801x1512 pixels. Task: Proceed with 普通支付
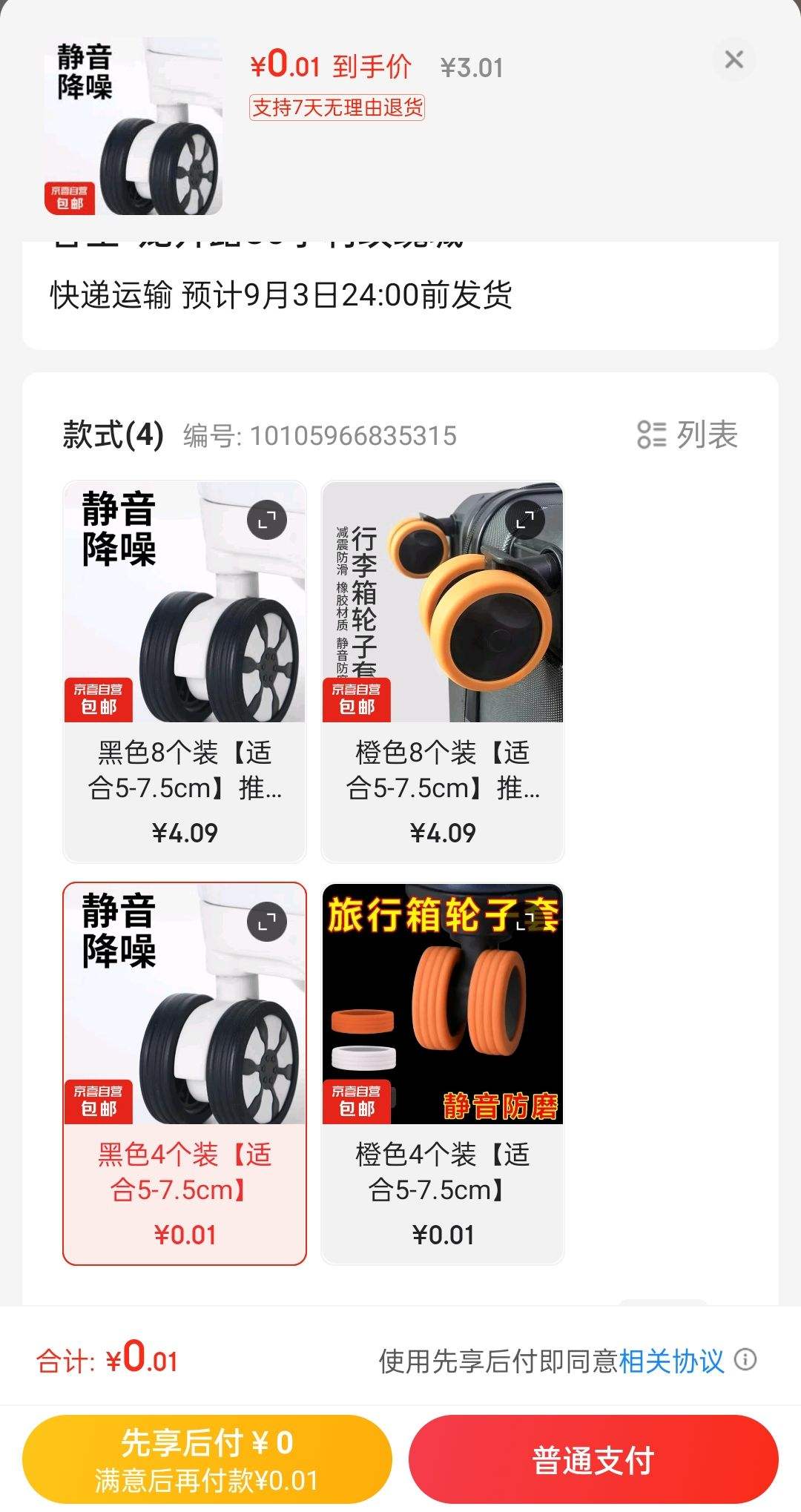[593, 1459]
